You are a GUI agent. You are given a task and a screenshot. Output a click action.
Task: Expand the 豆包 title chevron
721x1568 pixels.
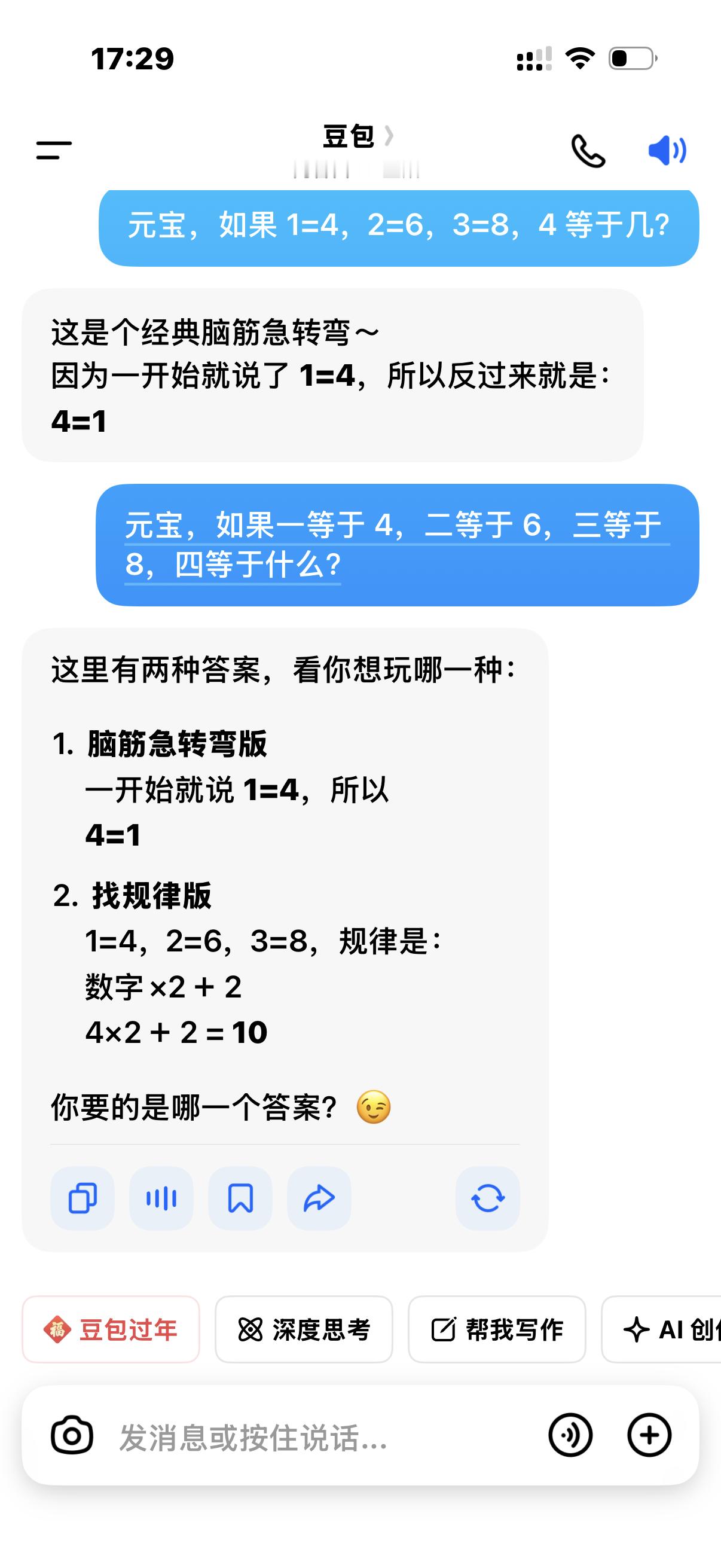click(x=389, y=138)
